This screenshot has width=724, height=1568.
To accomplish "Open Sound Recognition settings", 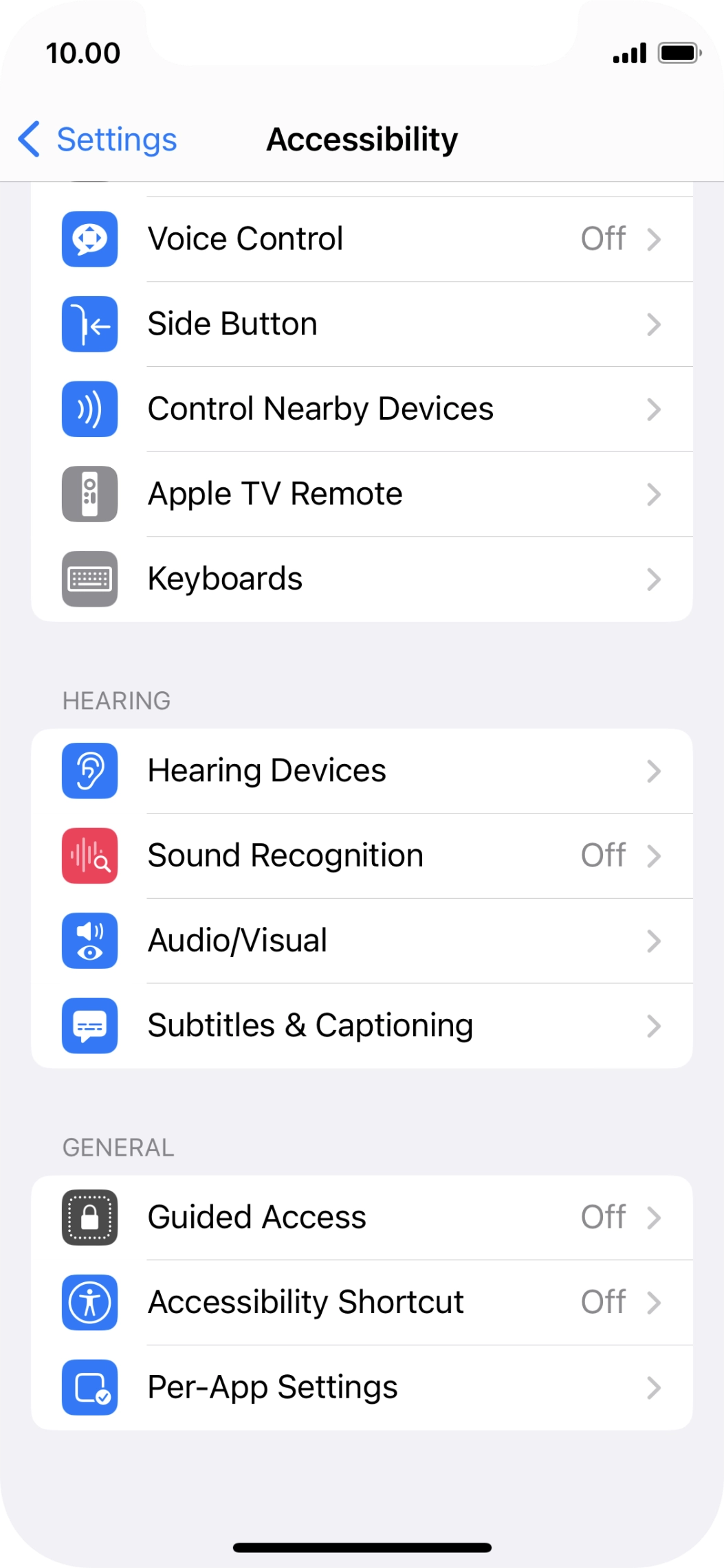I will click(x=362, y=856).
